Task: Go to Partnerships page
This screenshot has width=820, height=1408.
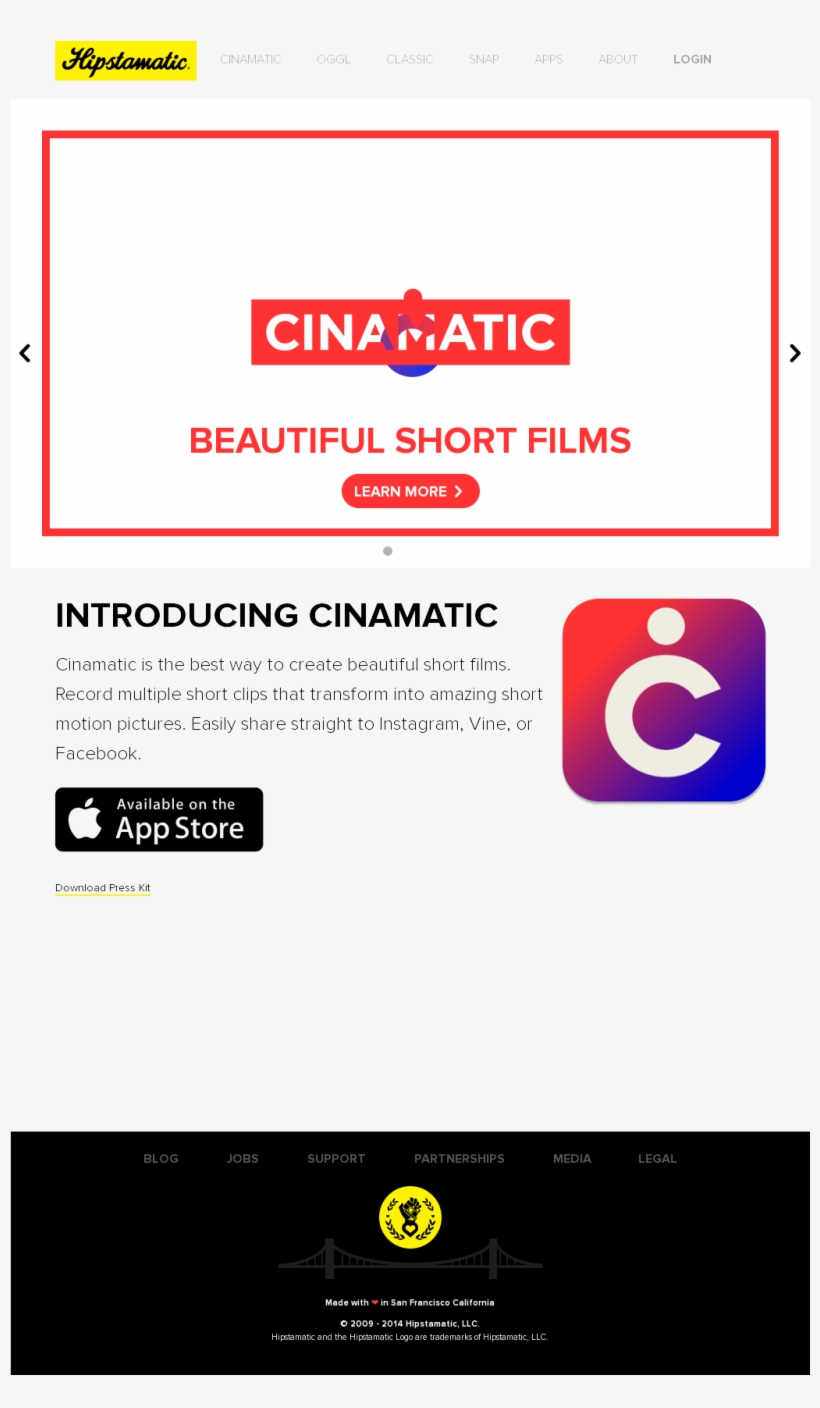Action: pos(459,1159)
